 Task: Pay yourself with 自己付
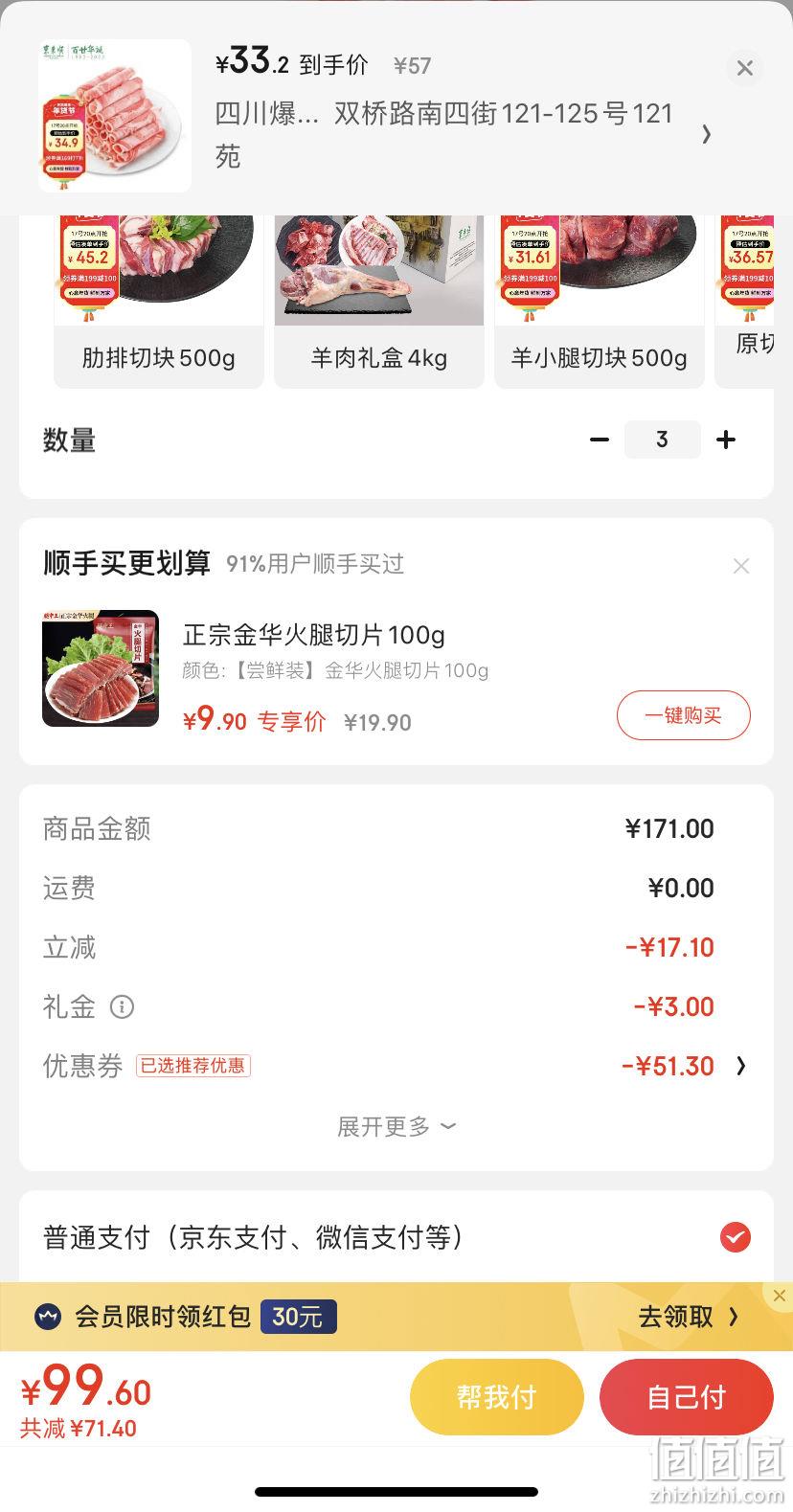[686, 1397]
